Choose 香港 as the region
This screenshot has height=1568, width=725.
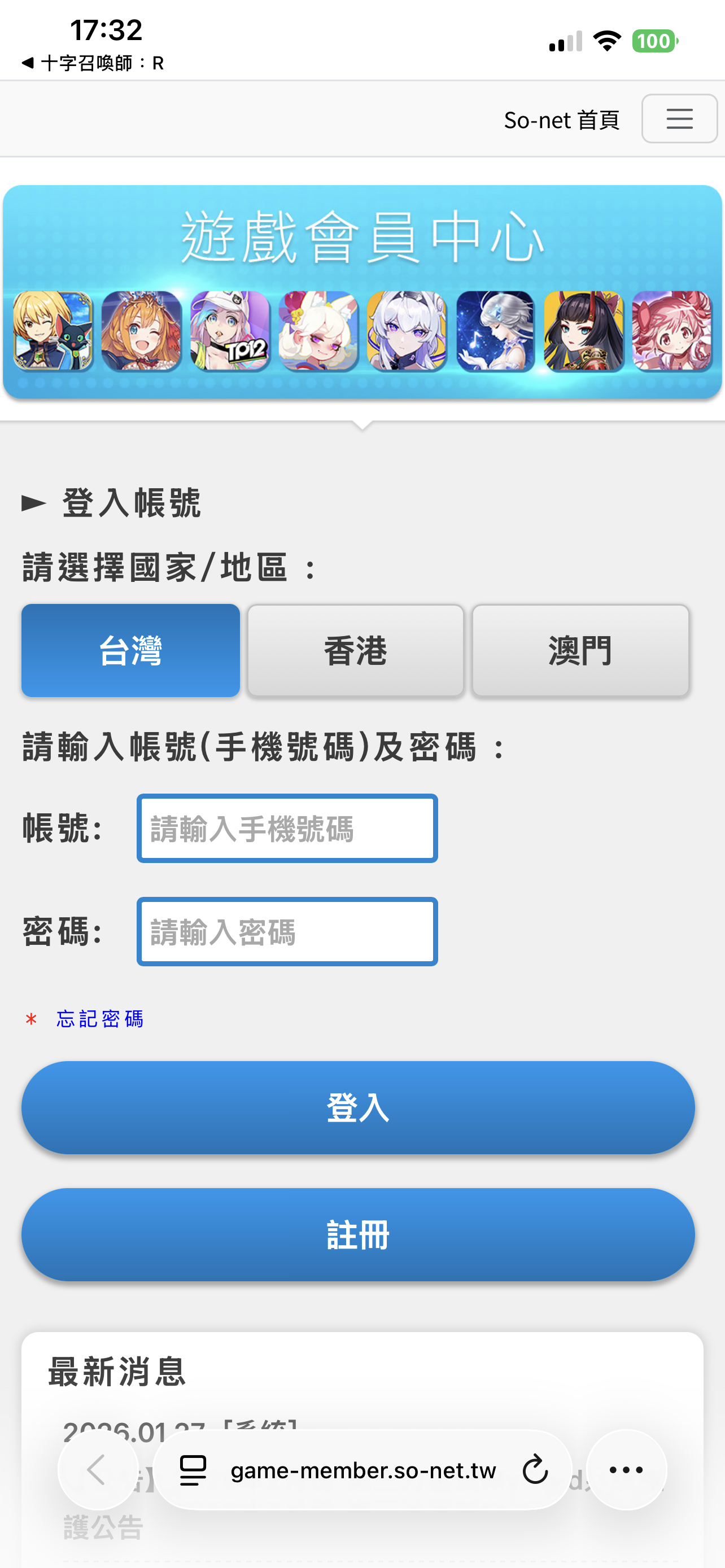pos(356,650)
